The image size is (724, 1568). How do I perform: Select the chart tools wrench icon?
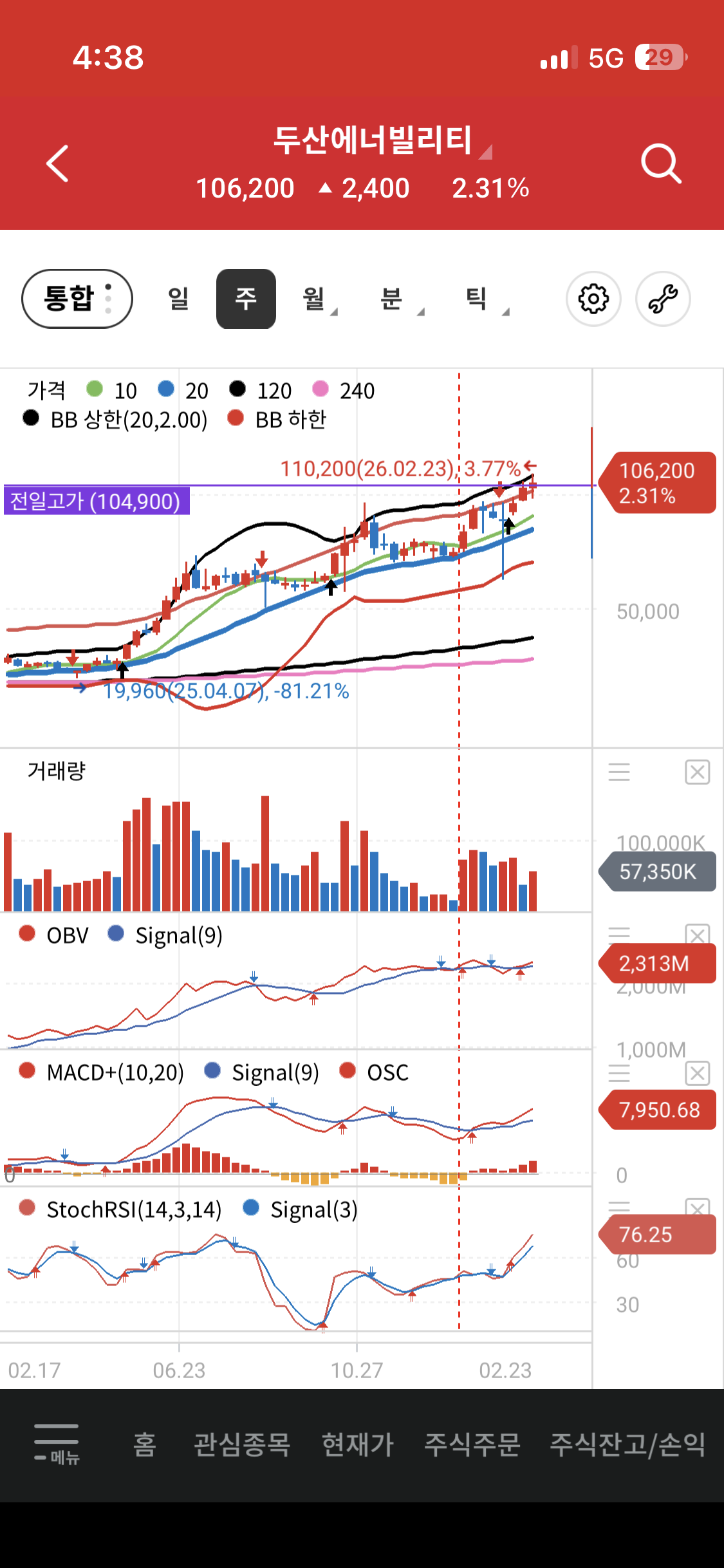coord(663,299)
